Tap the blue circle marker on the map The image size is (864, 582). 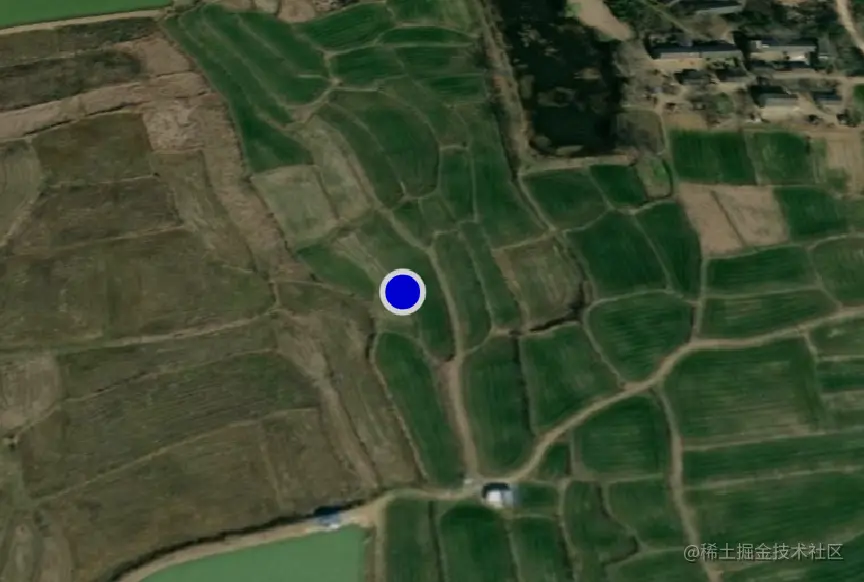click(x=403, y=291)
